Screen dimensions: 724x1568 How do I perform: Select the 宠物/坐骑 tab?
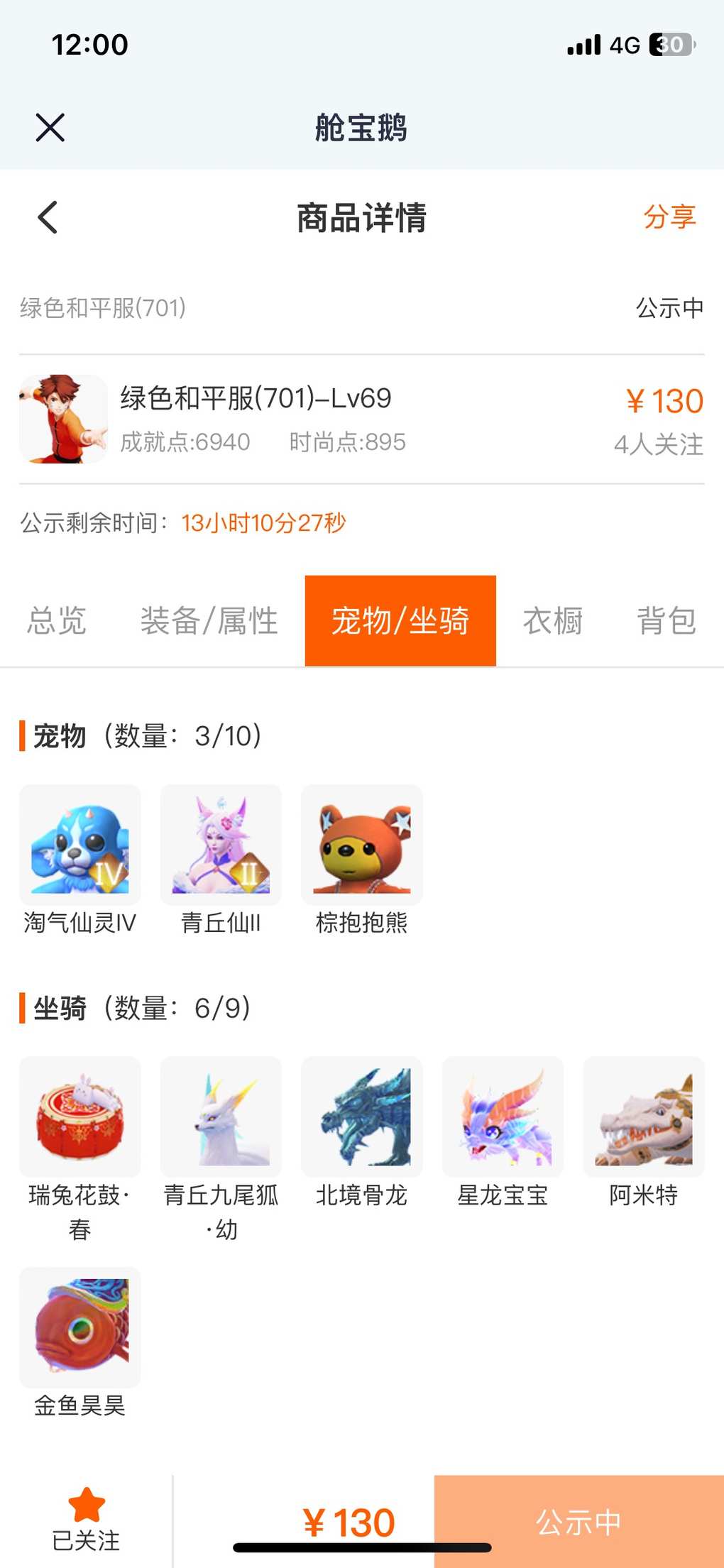[400, 621]
